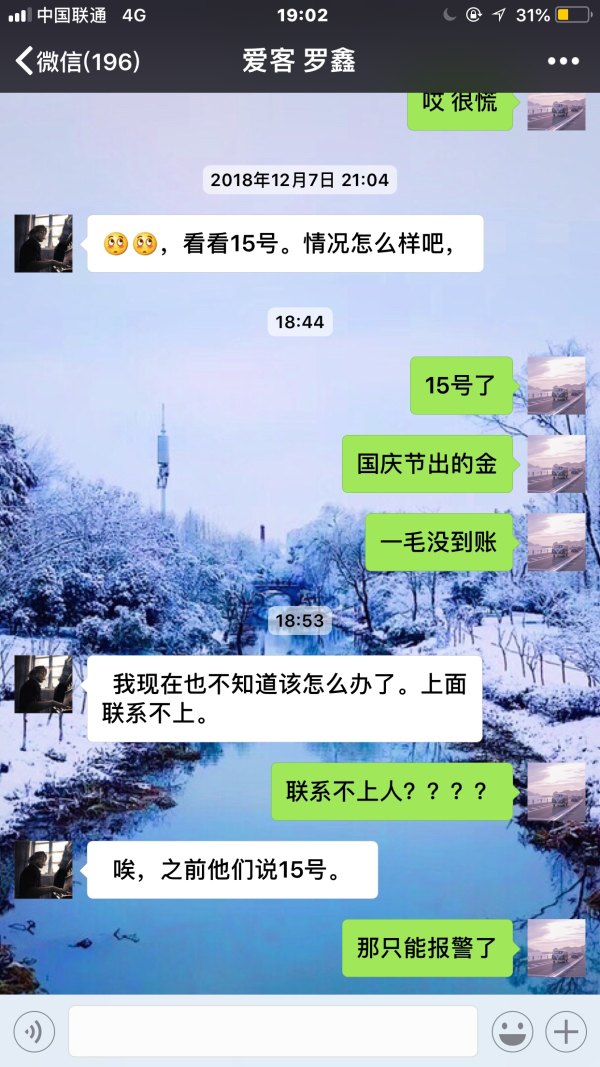
Task: Switch to voice message input
Action: coord(34,1031)
